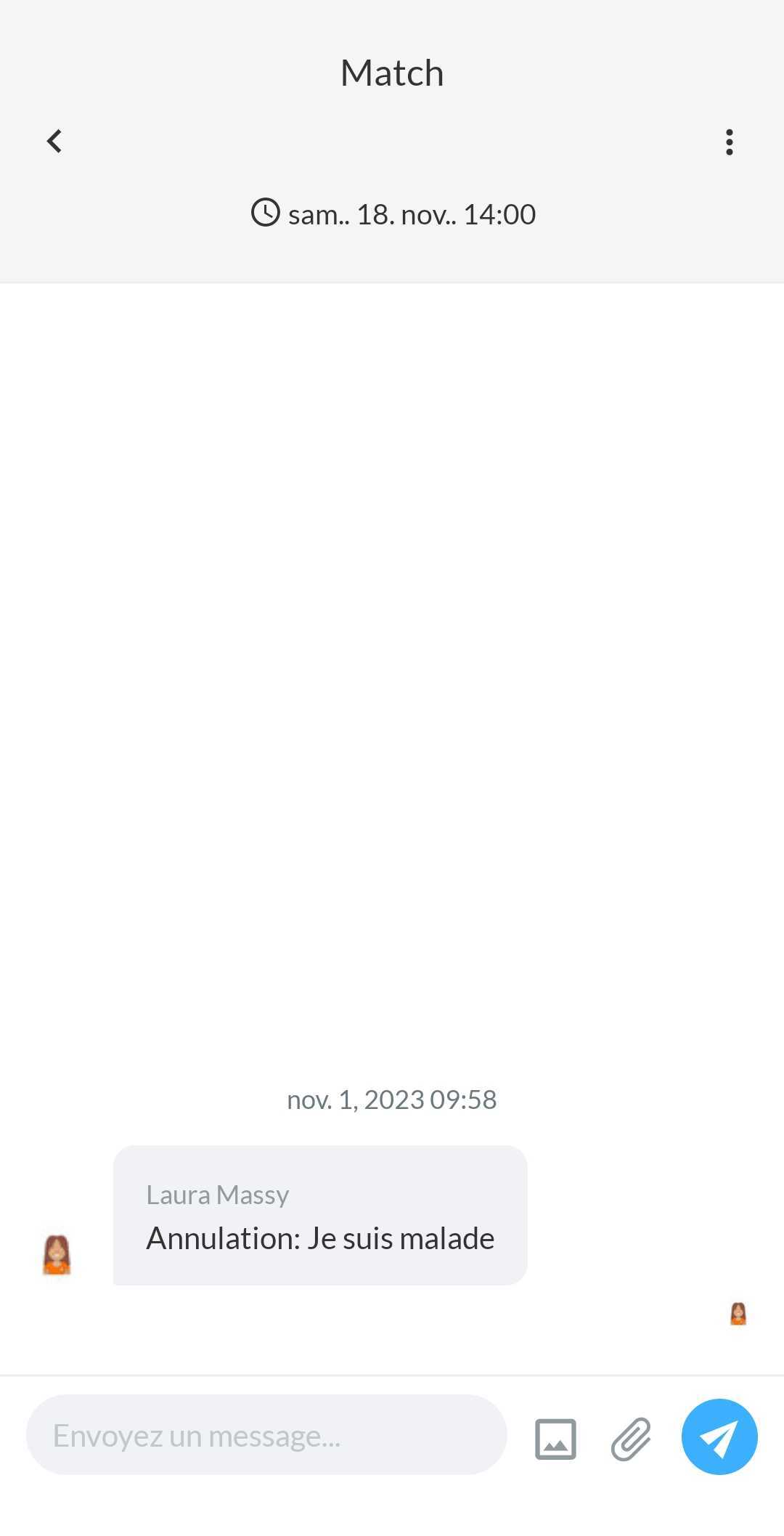Focus the 'Envoyez un message...' field
Image resolution: width=784 pixels, height=1536 pixels.
[x=266, y=1435]
